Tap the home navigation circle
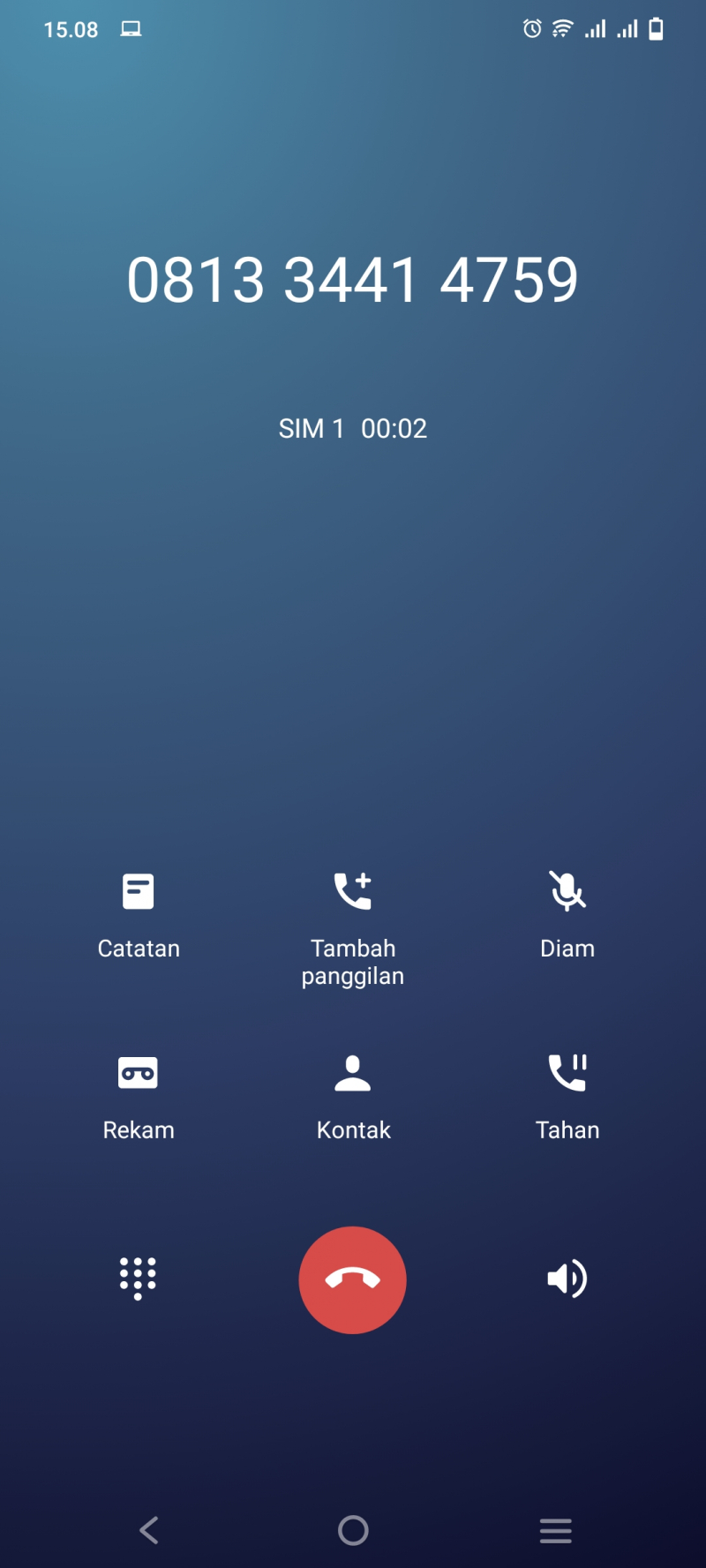This screenshot has width=706, height=1568. point(353,1531)
